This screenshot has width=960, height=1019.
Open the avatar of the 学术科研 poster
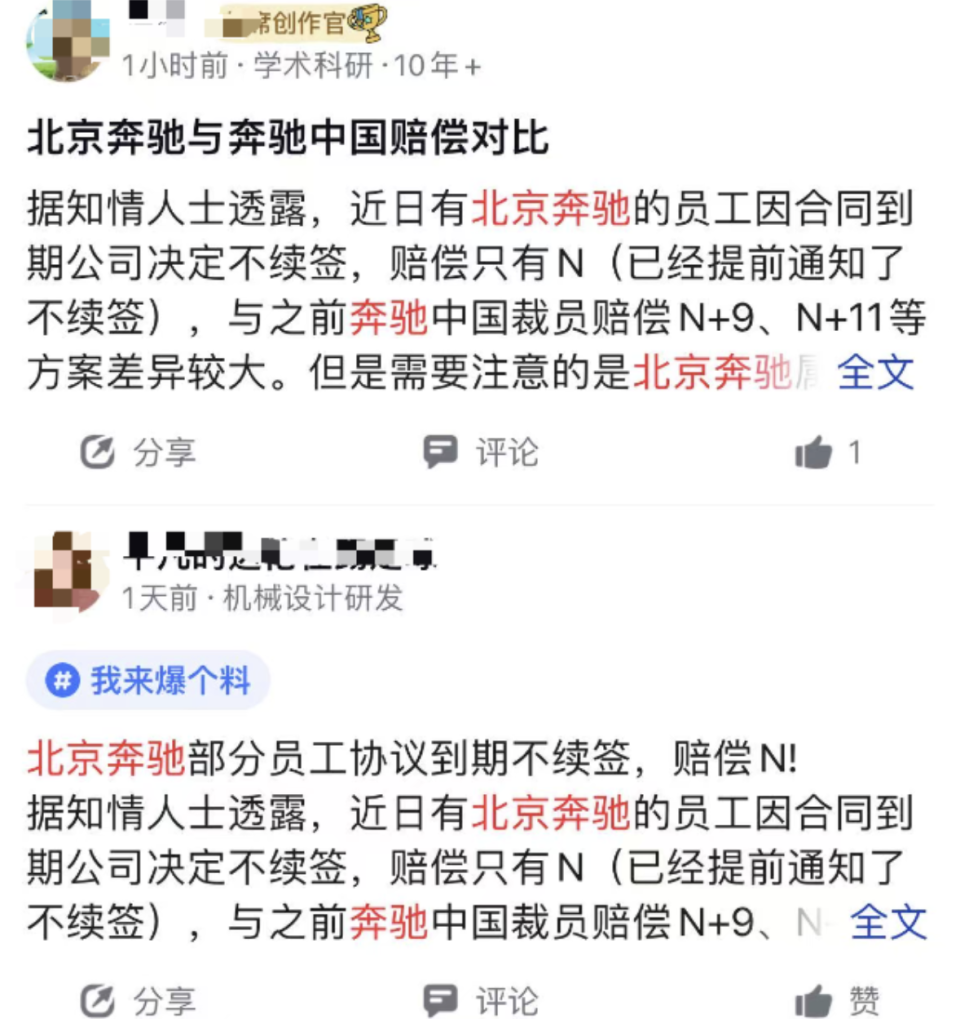pyautogui.click(x=68, y=42)
